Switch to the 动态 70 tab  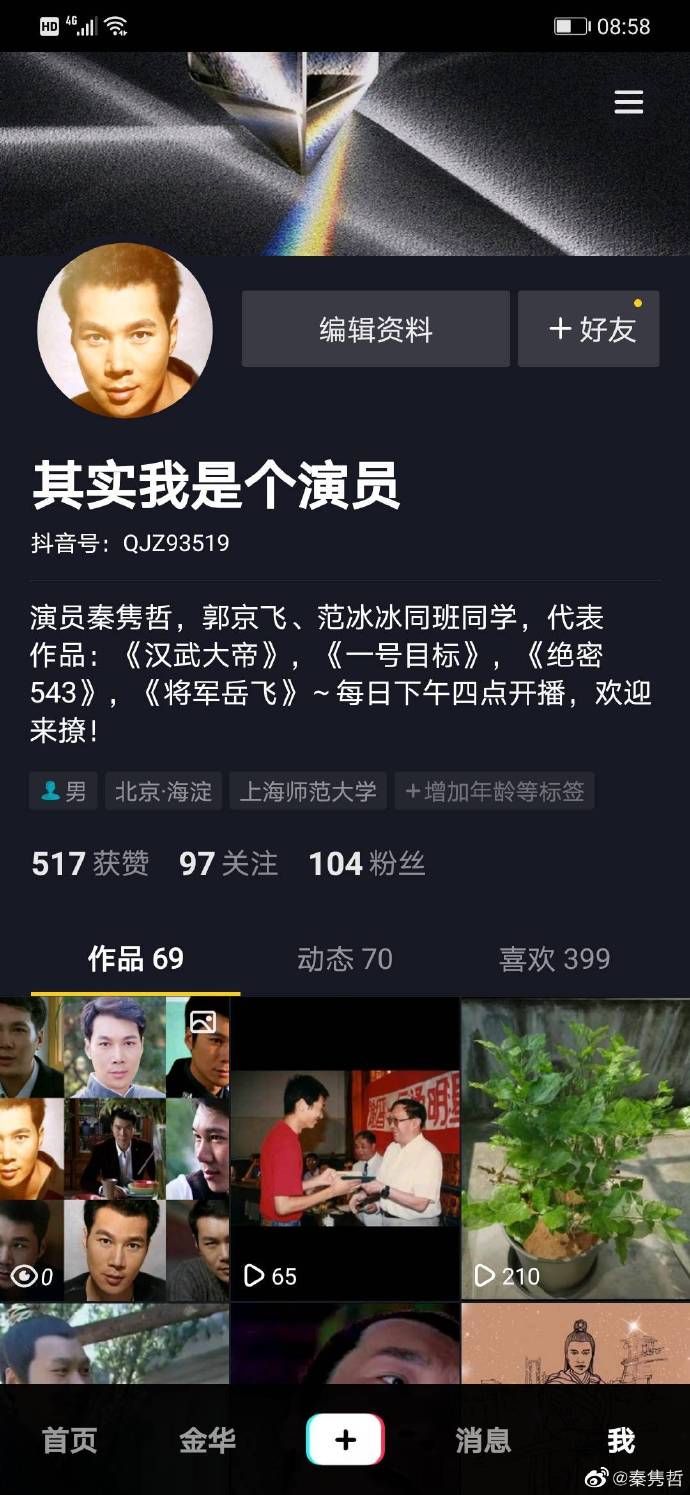(345, 959)
